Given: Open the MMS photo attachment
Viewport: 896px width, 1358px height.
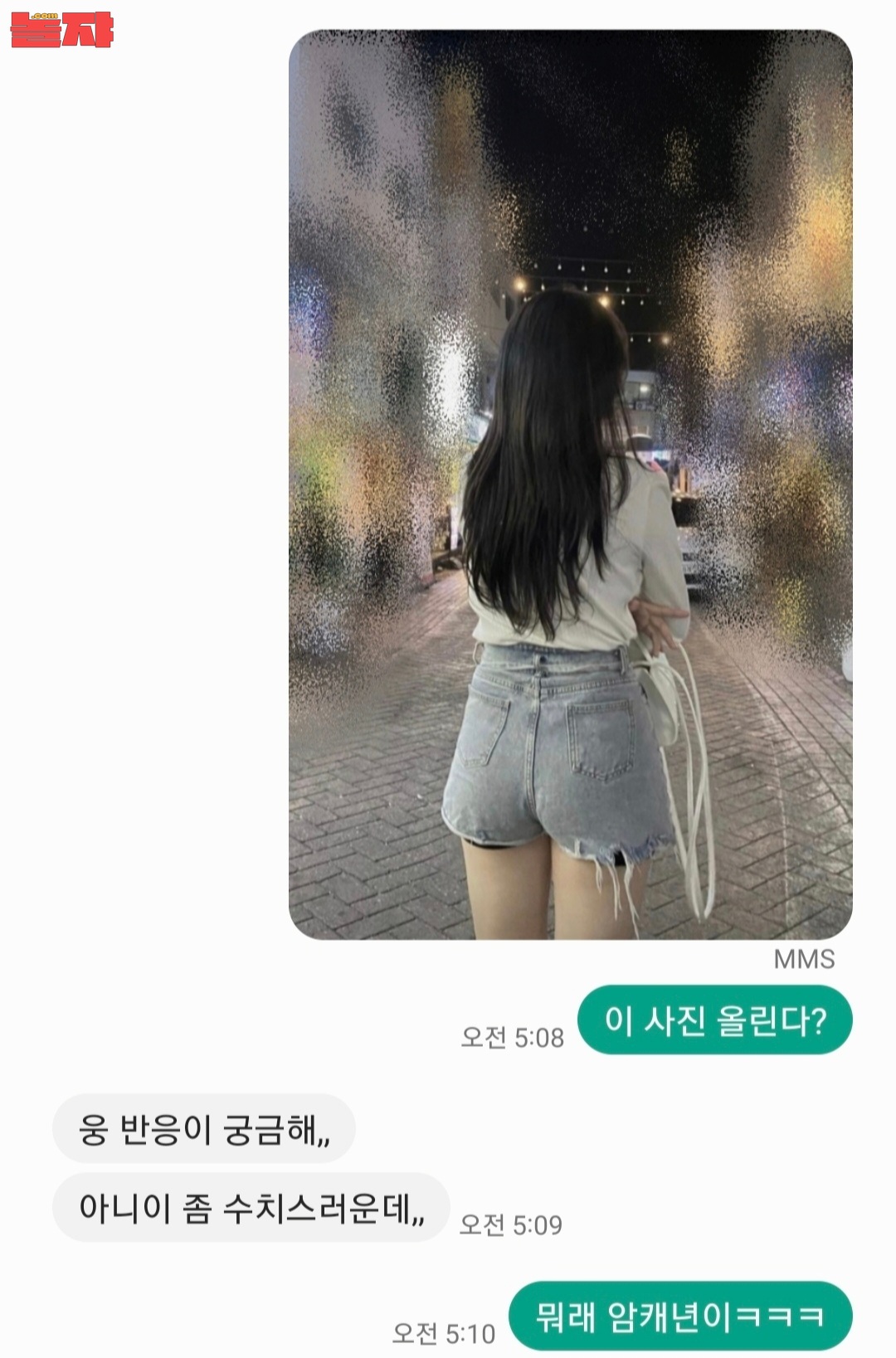Looking at the screenshot, I should click(570, 484).
